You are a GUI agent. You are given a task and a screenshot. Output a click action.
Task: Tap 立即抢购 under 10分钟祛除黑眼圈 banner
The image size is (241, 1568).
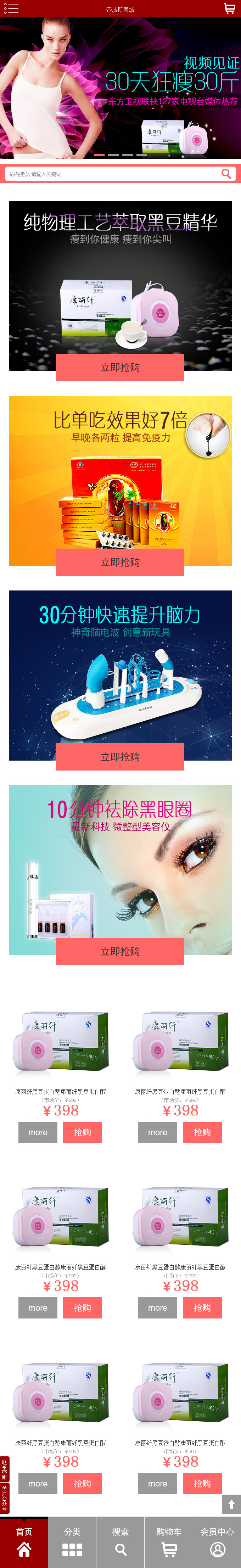point(120,951)
